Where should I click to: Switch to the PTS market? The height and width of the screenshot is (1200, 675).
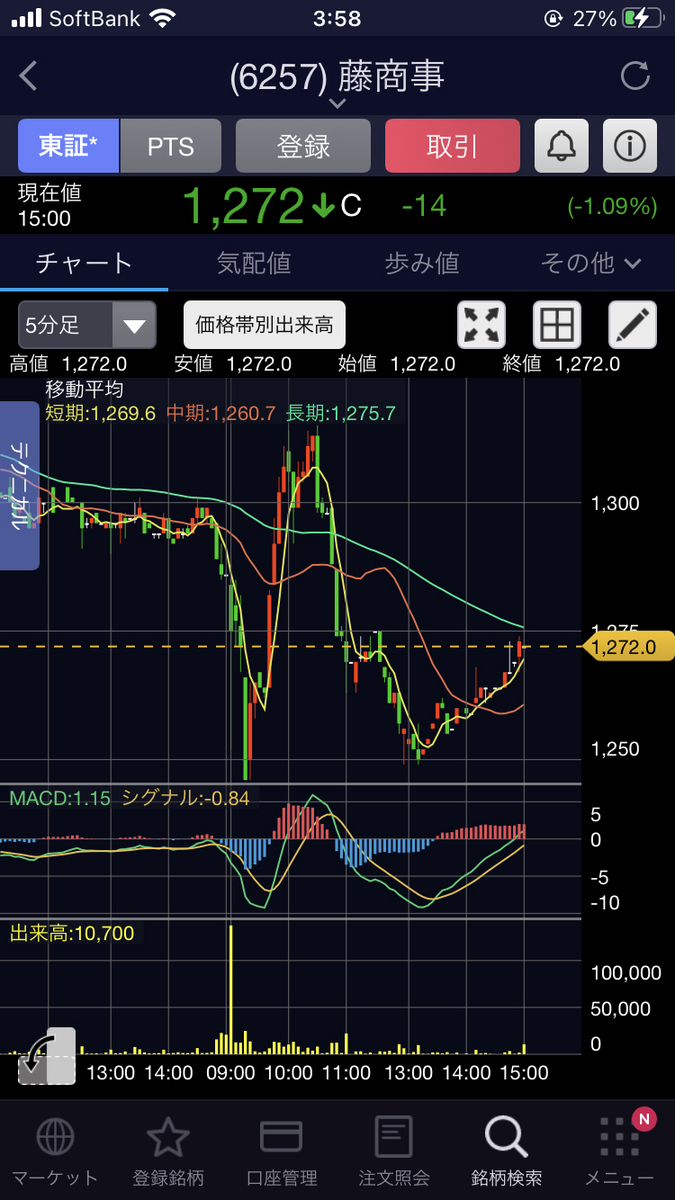click(x=171, y=146)
